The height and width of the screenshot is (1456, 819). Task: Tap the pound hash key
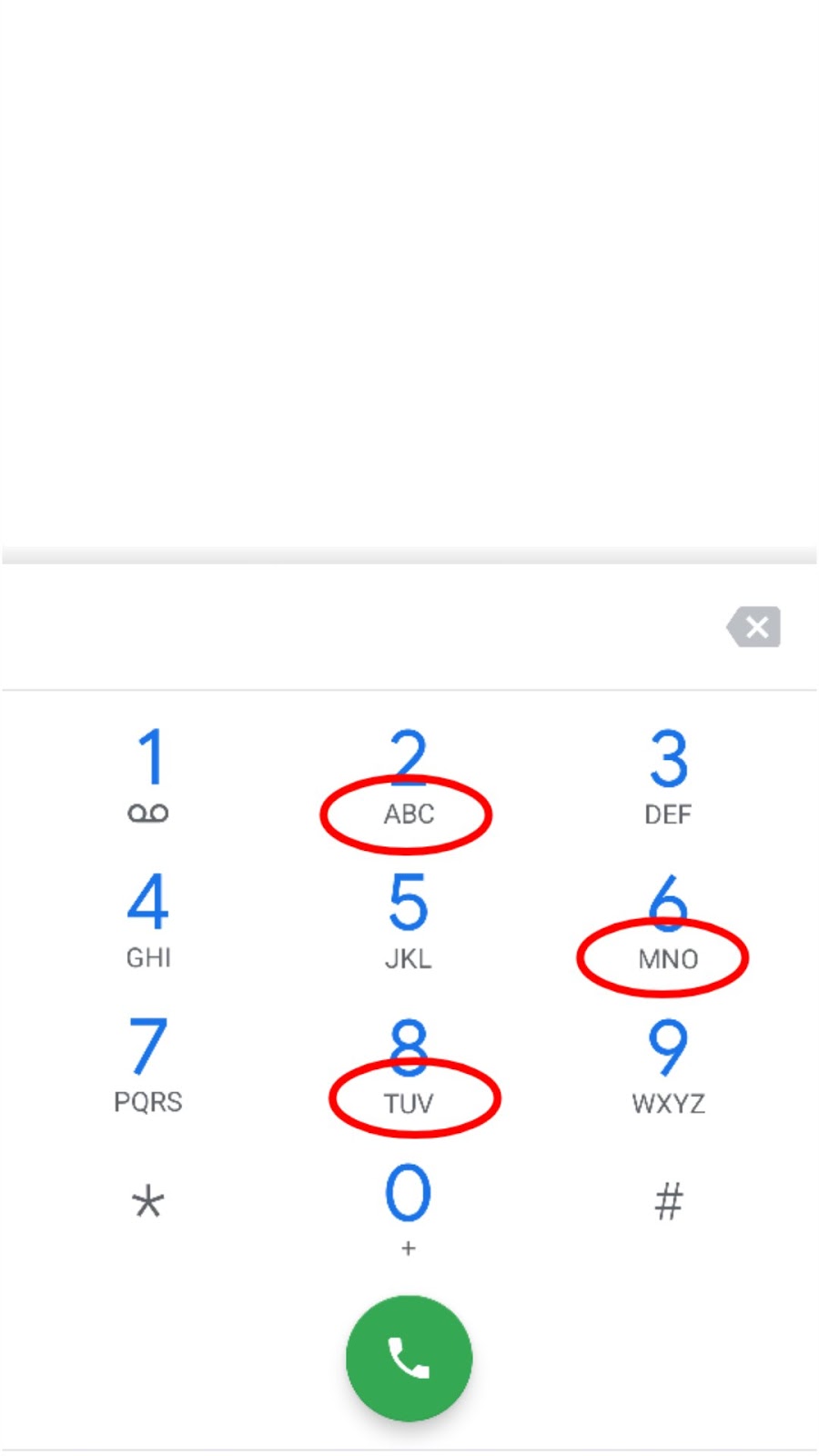[x=669, y=1201]
